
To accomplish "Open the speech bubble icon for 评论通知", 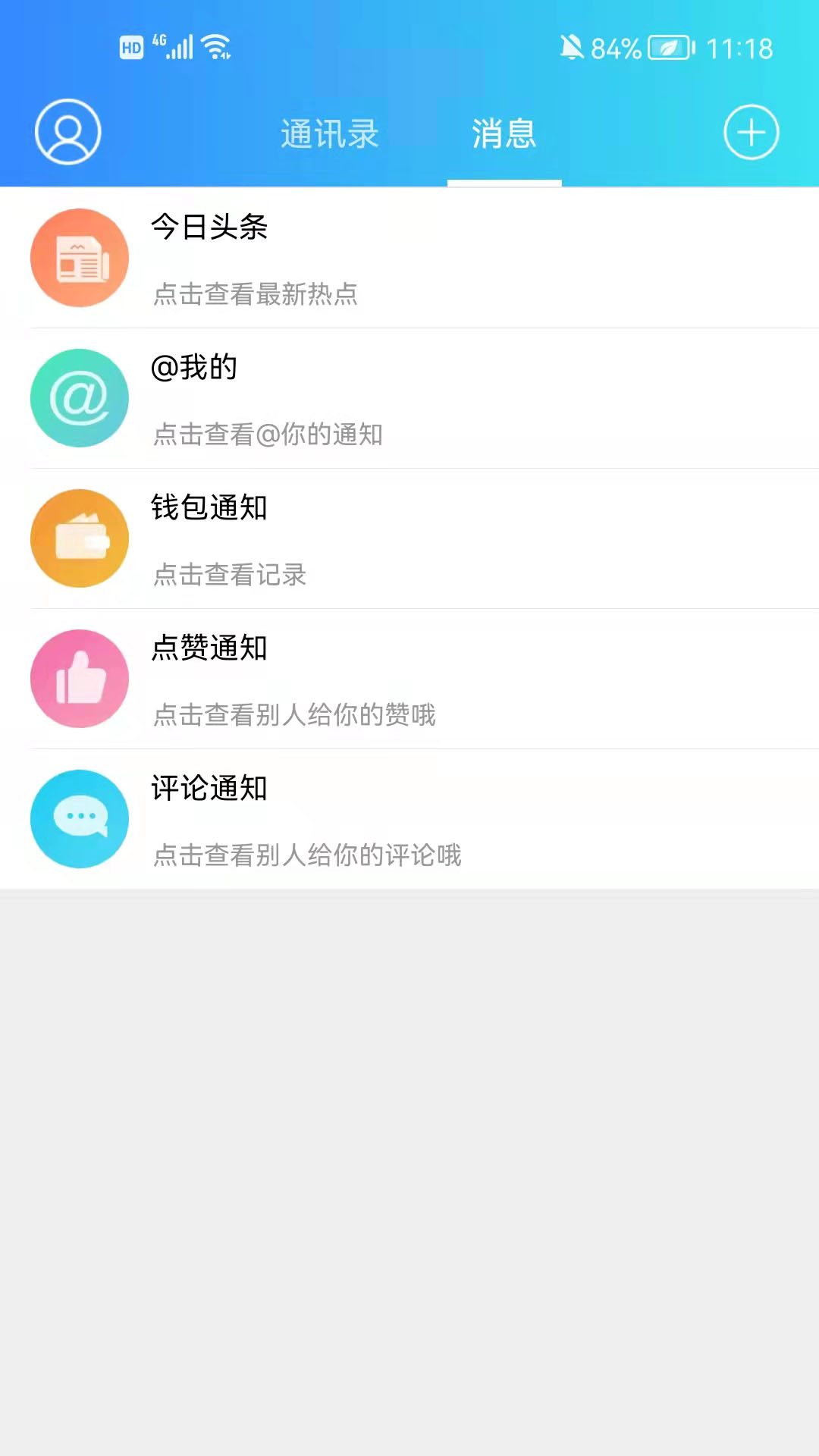I will (x=79, y=818).
